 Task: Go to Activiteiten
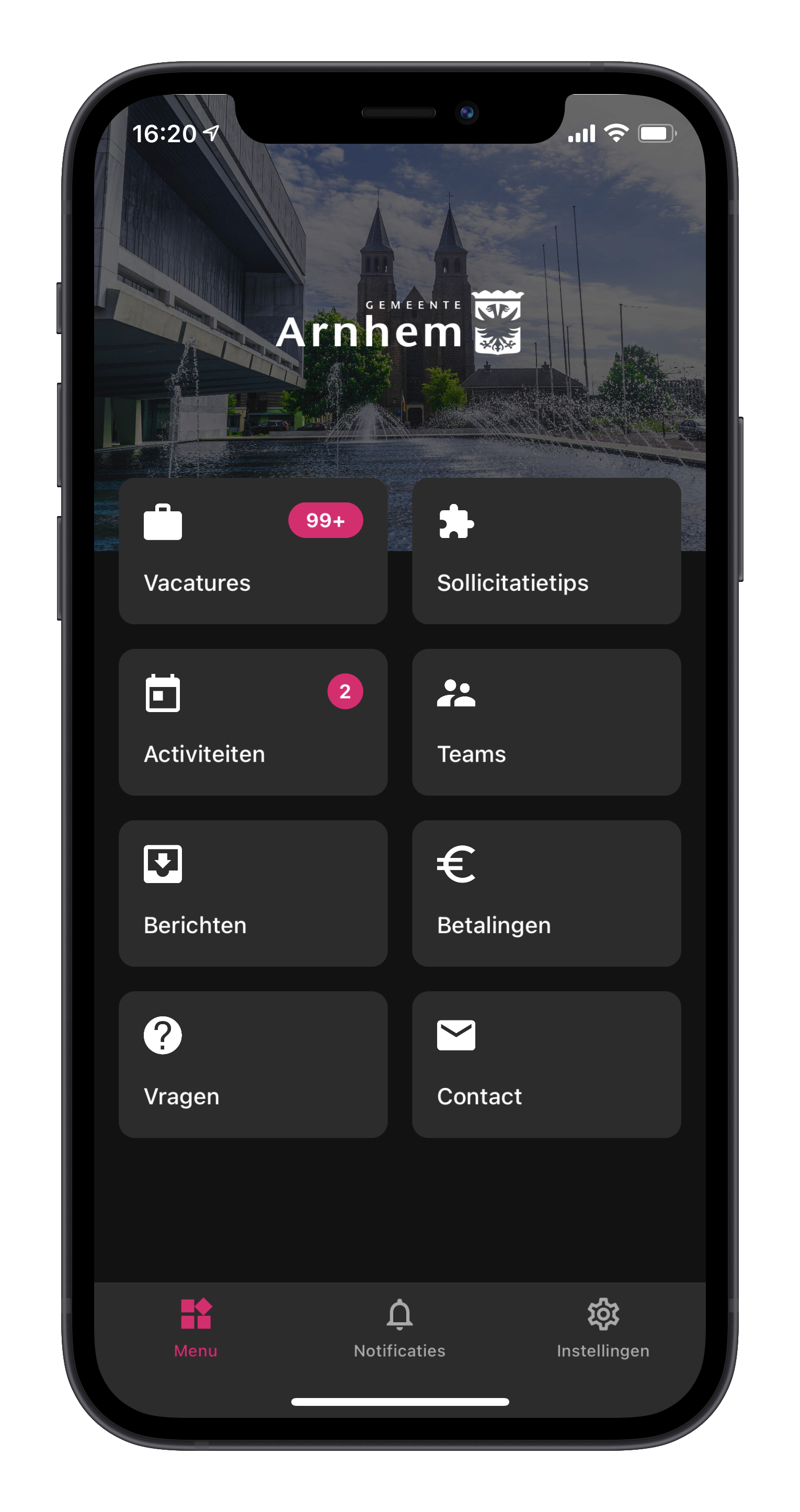253,722
